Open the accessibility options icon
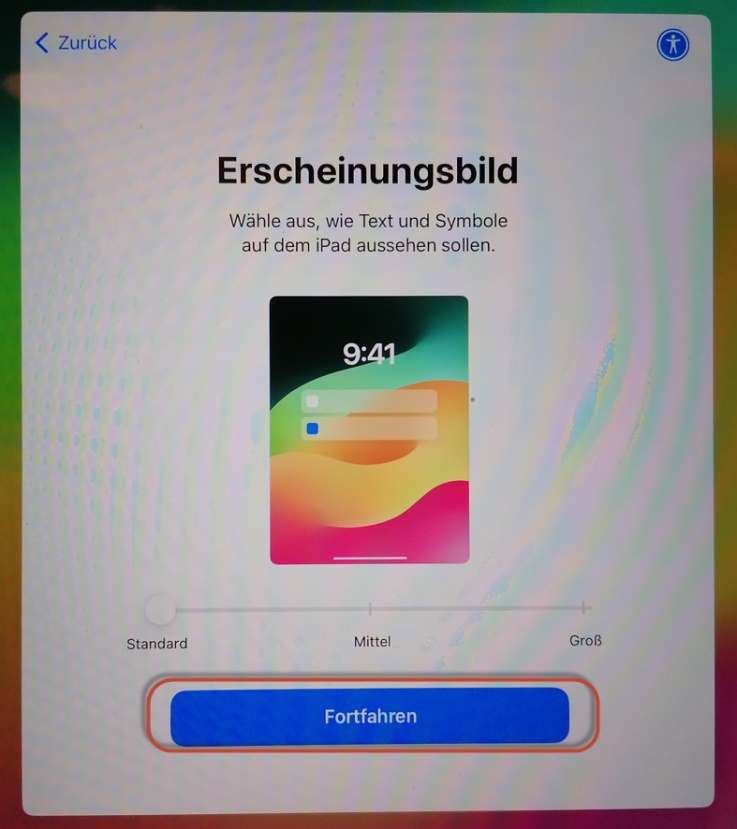 [673, 44]
